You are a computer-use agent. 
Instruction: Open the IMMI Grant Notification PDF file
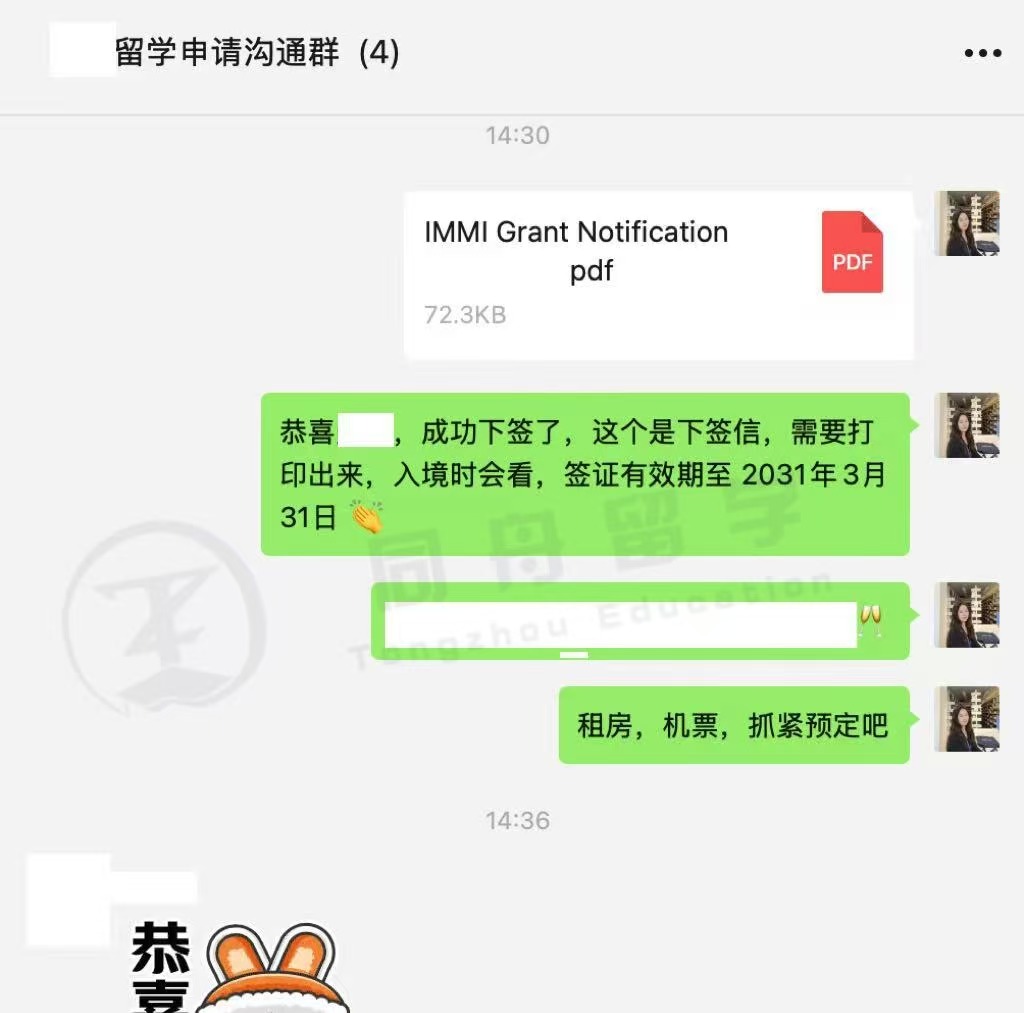click(658, 275)
